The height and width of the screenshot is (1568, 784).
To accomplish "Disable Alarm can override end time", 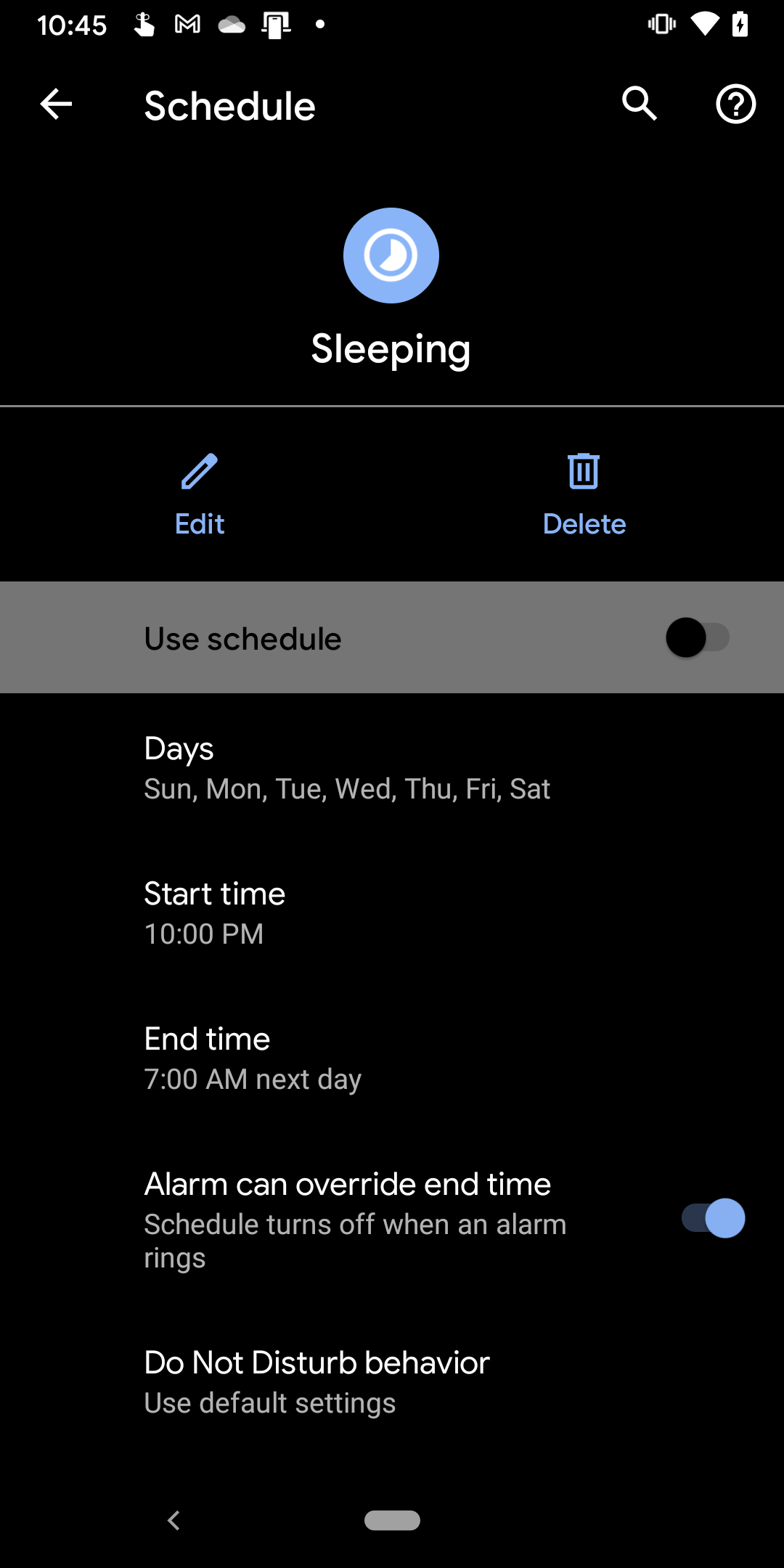I will [x=713, y=1218].
